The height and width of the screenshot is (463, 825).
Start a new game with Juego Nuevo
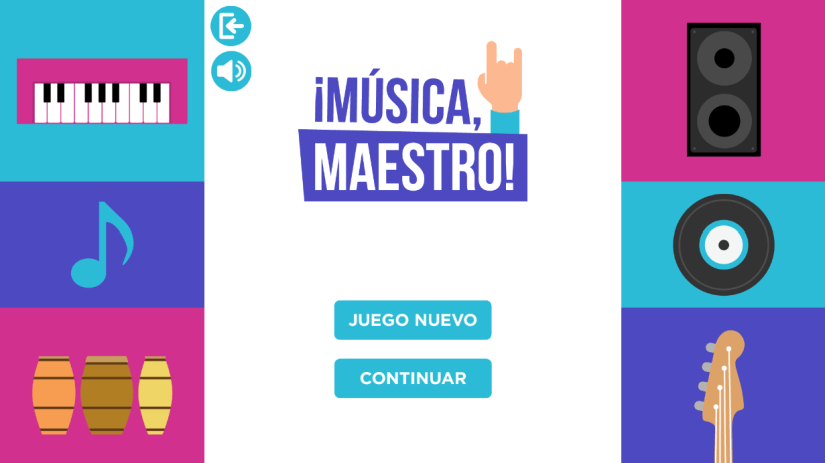(x=412, y=320)
